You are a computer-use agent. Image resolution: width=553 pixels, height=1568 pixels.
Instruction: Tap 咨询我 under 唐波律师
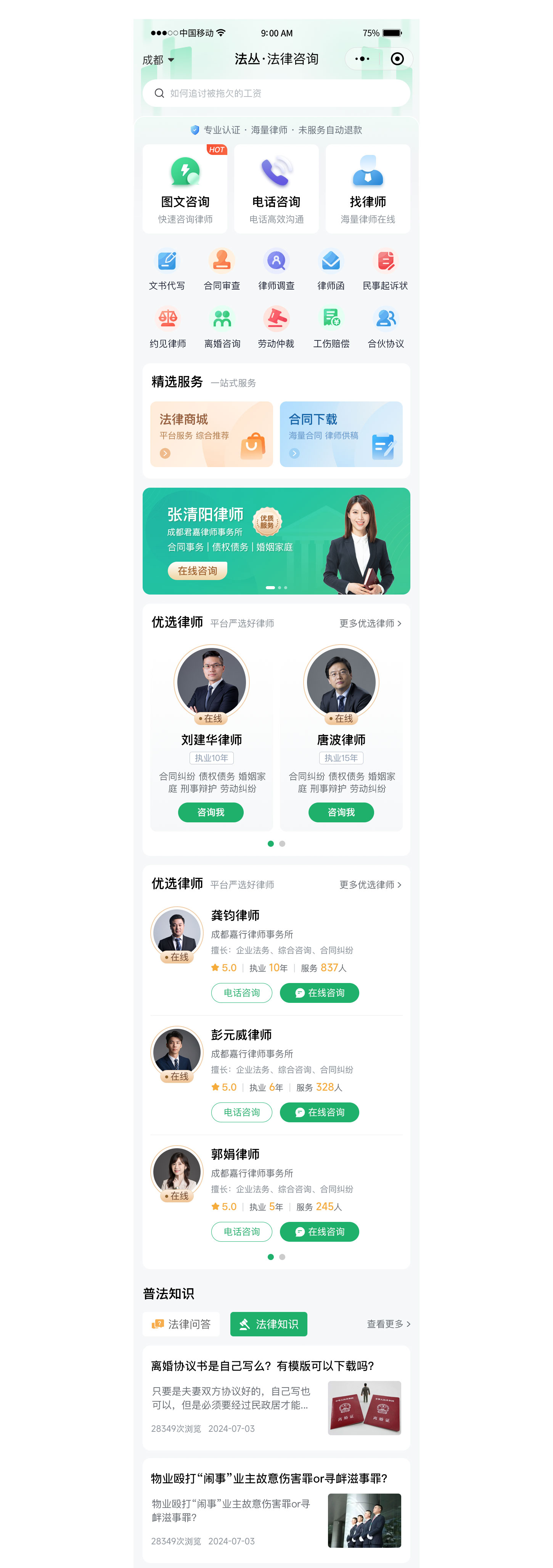(x=341, y=812)
